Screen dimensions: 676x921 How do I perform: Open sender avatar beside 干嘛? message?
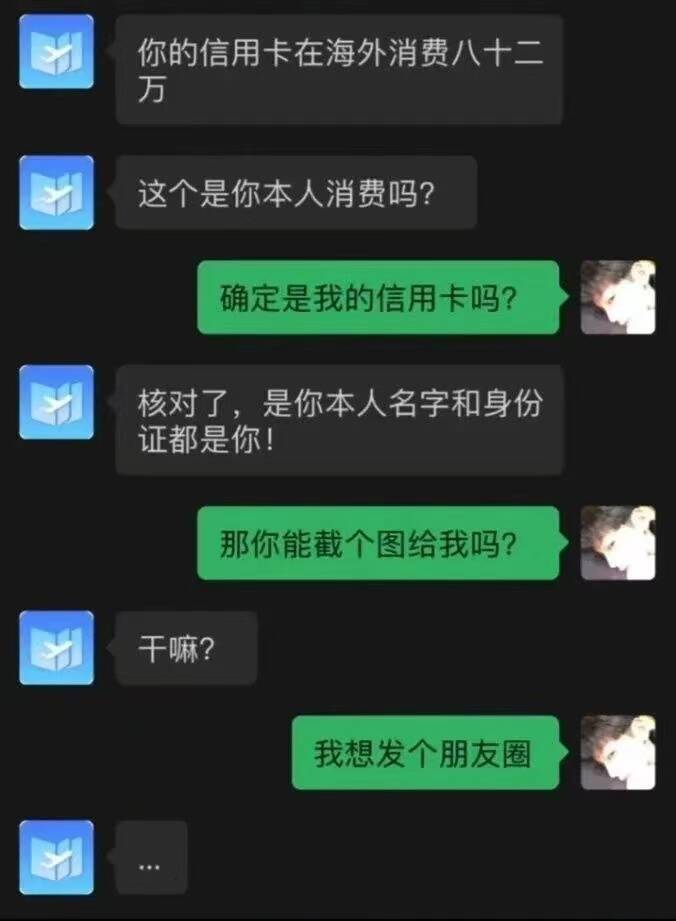(57, 648)
